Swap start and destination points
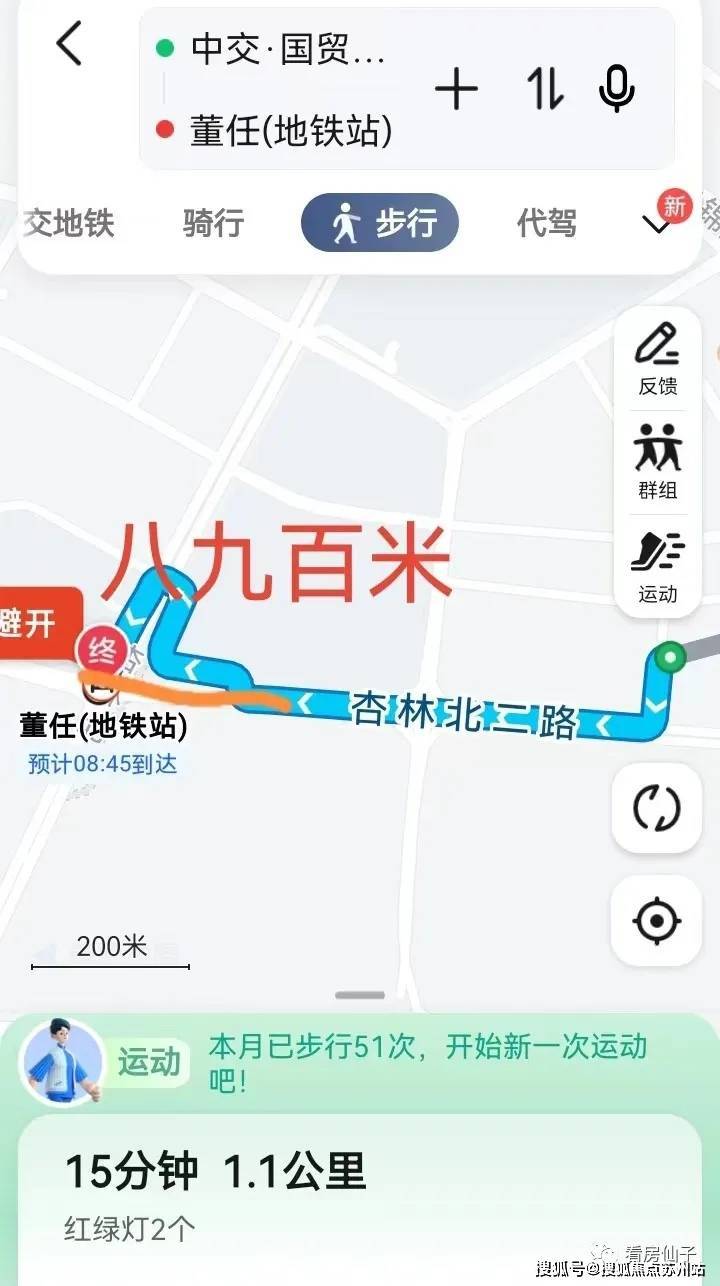 tap(546, 90)
